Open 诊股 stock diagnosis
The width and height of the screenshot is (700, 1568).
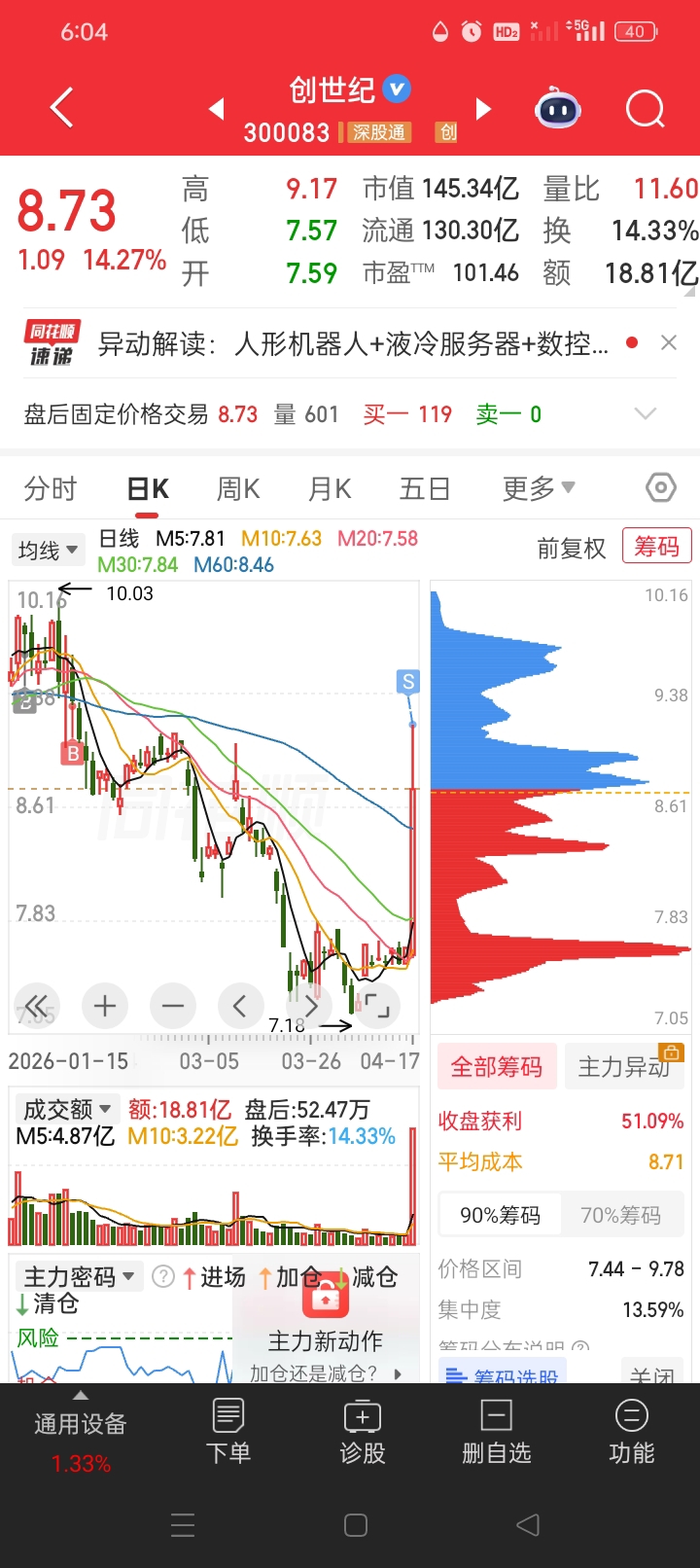(363, 1432)
